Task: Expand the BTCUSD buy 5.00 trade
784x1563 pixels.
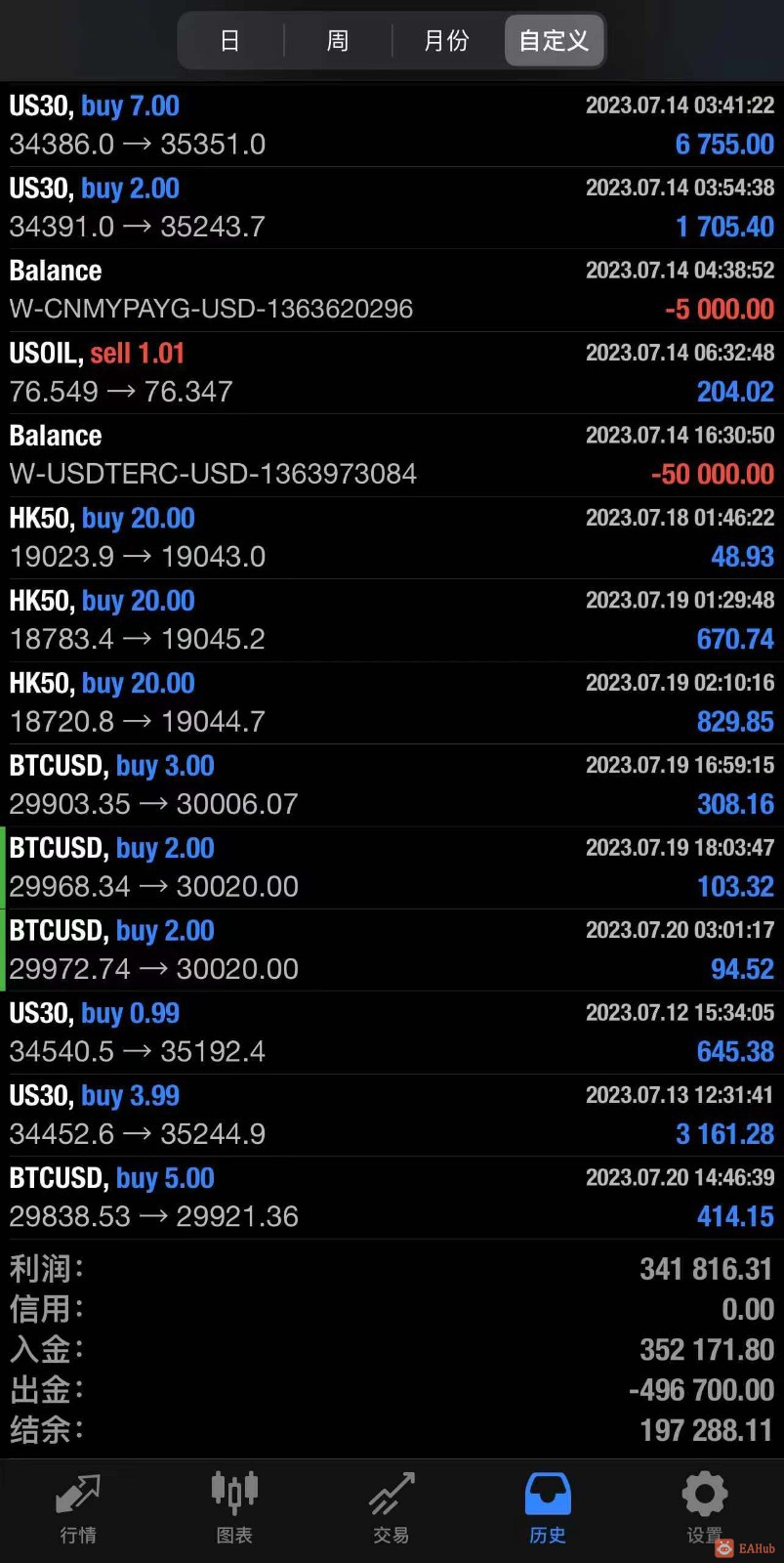Action: pyautogui.click(x=391, y=1197)
